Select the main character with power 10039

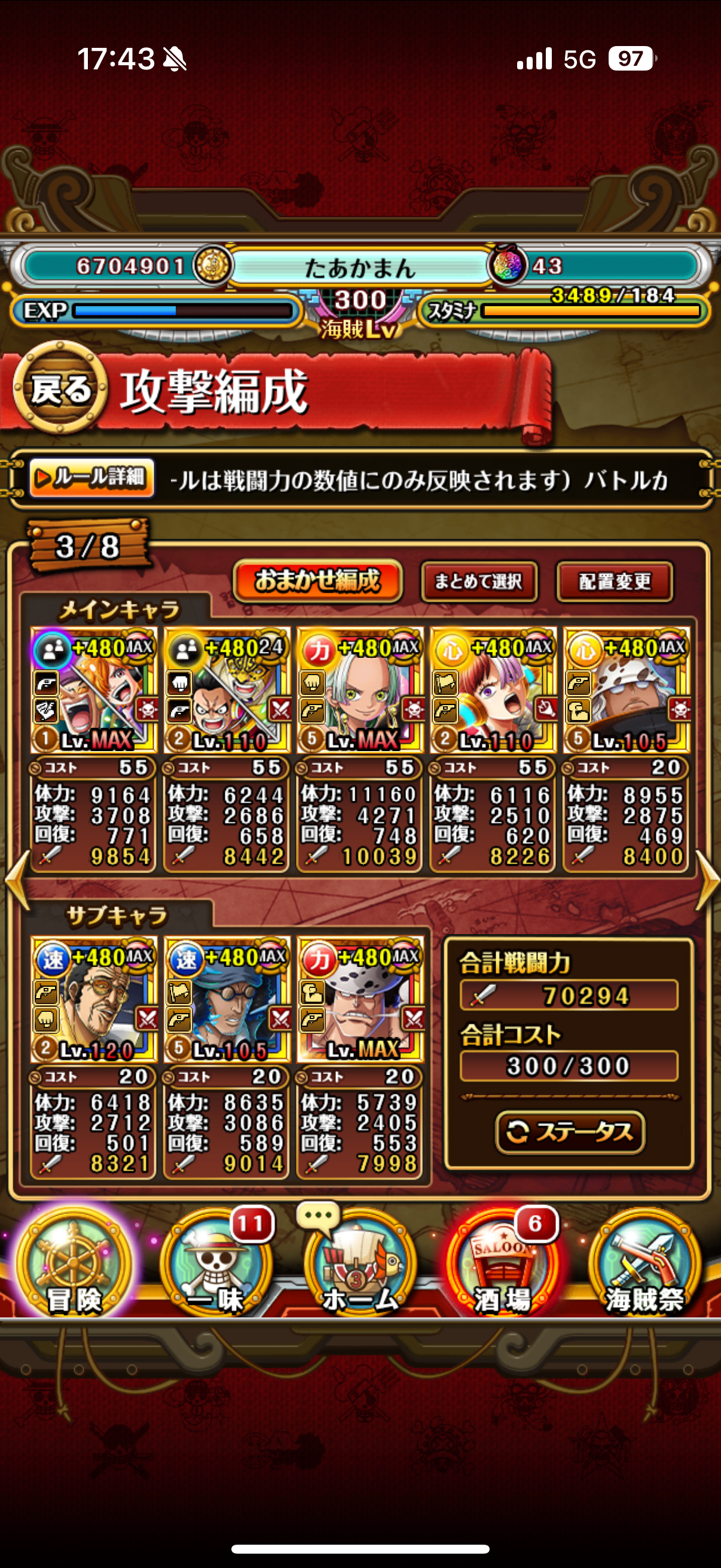[x=359, y=691]
